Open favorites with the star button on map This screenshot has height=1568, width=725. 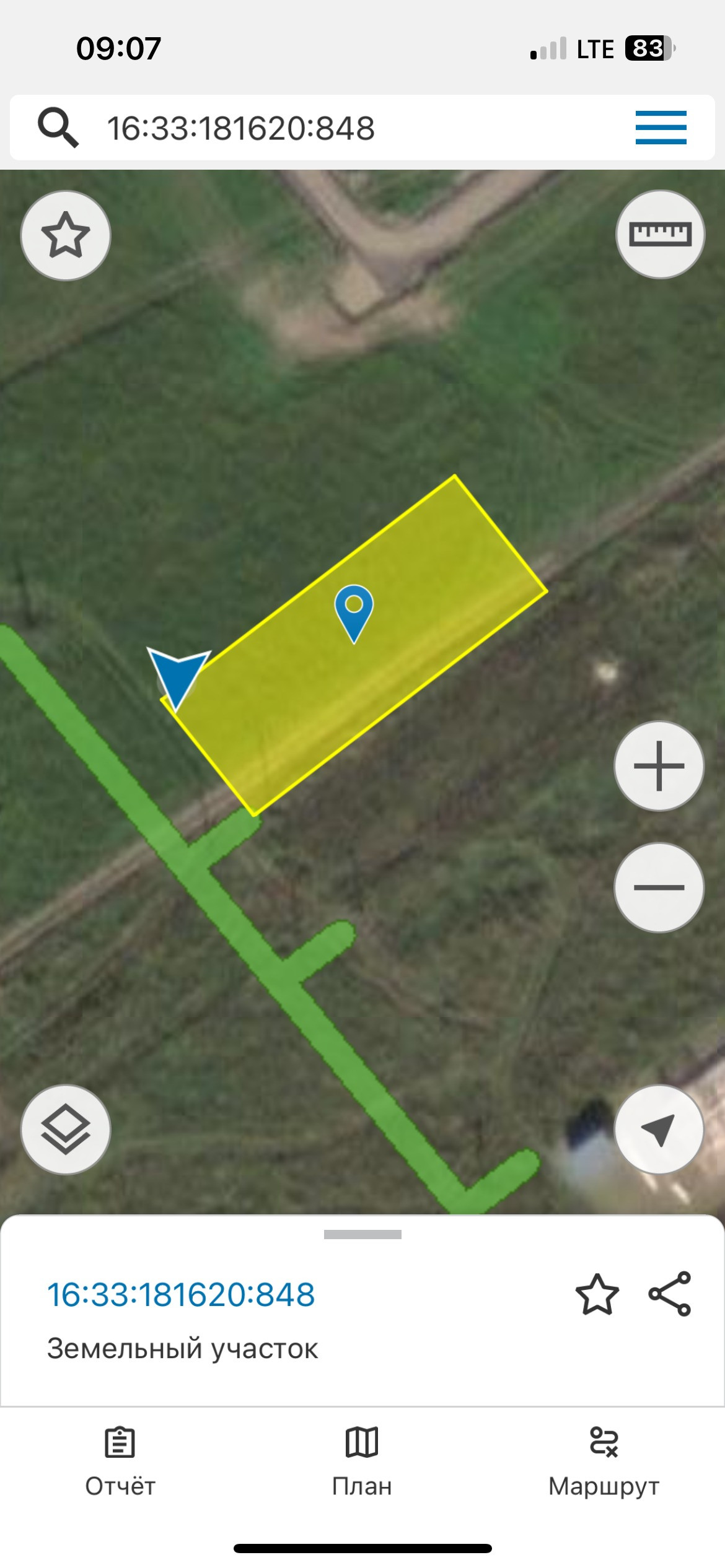(66, 235)
